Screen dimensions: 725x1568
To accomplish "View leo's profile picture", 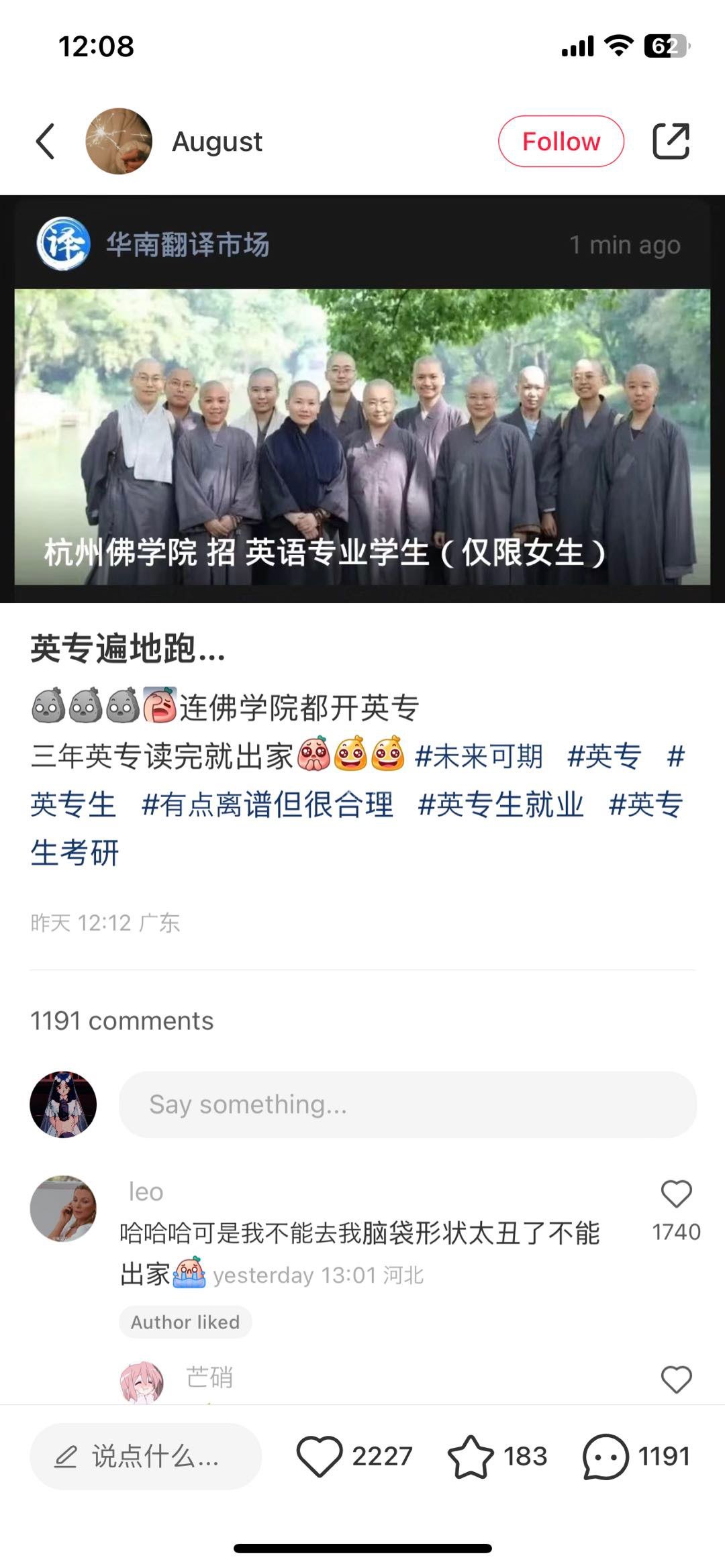I will [x=63, y=1208].
